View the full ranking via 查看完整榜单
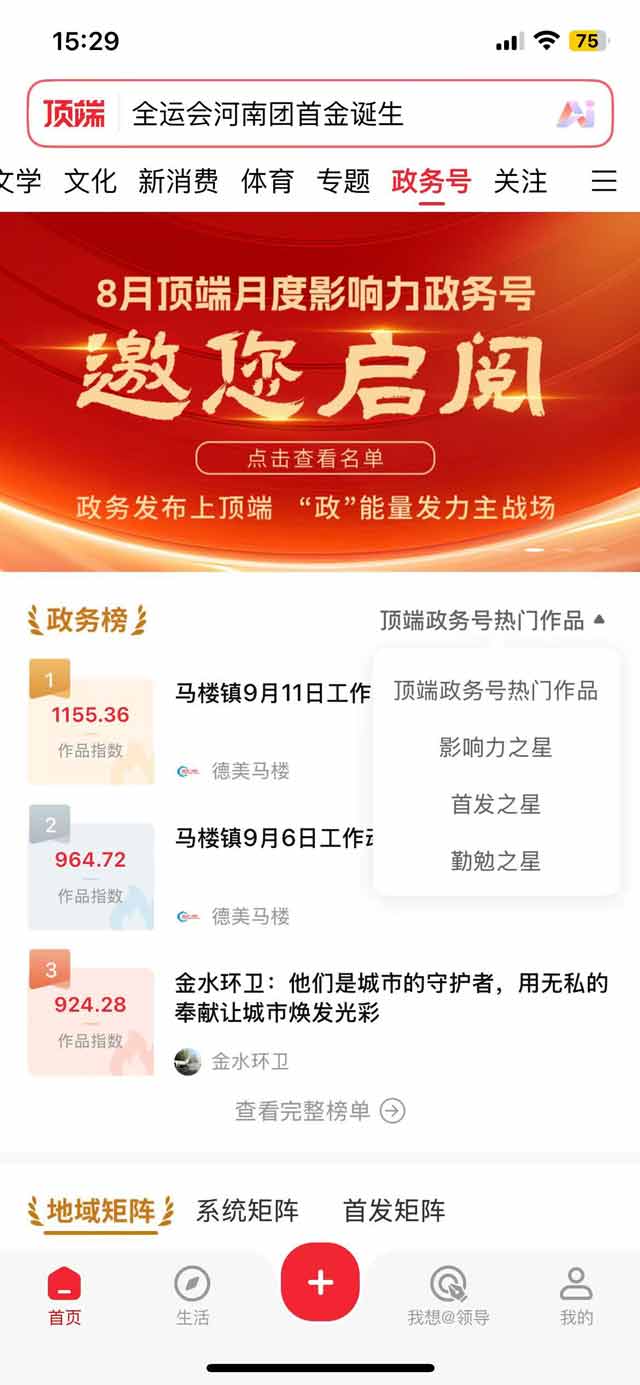The width and height of the screenshot is (640, 1385). pos(319,1111)
